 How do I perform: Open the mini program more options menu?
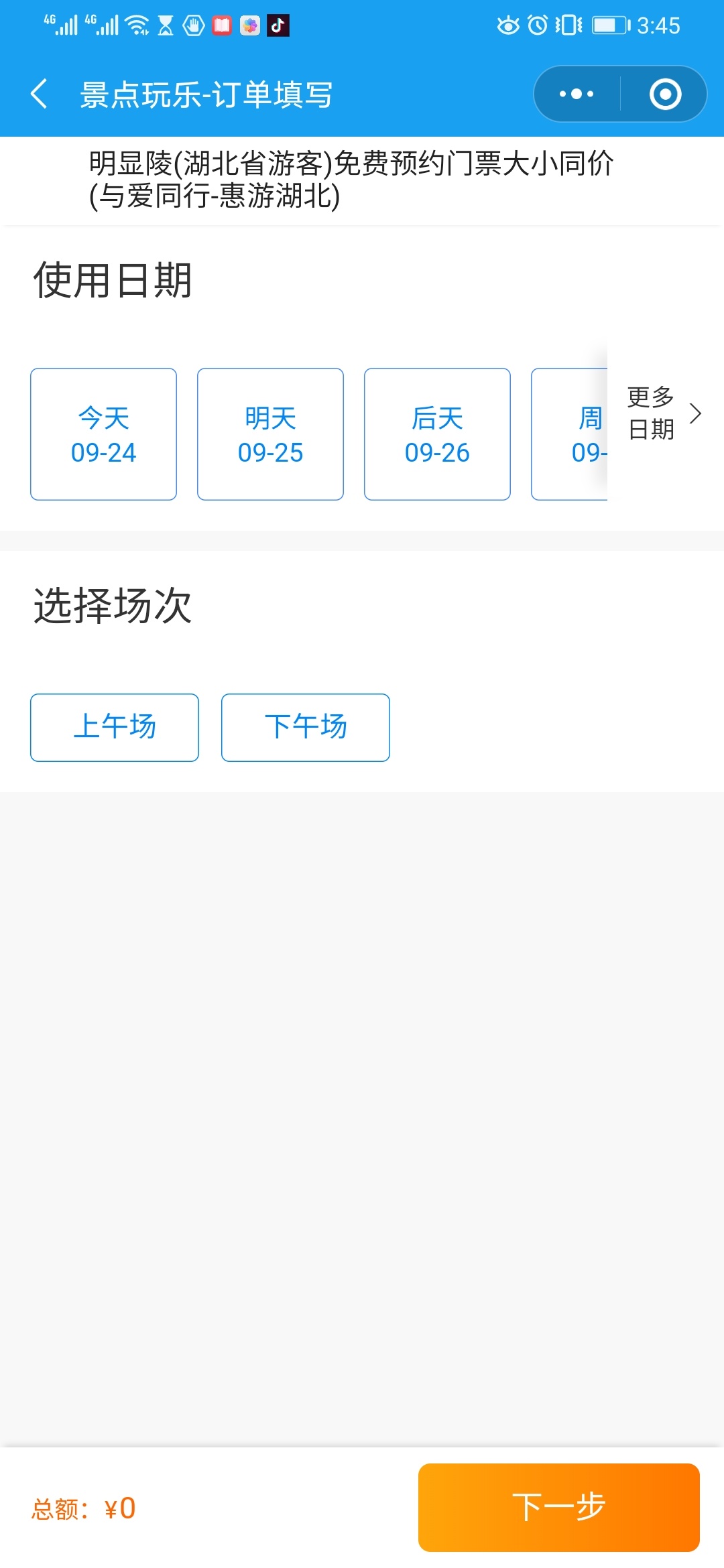(577, 94)
